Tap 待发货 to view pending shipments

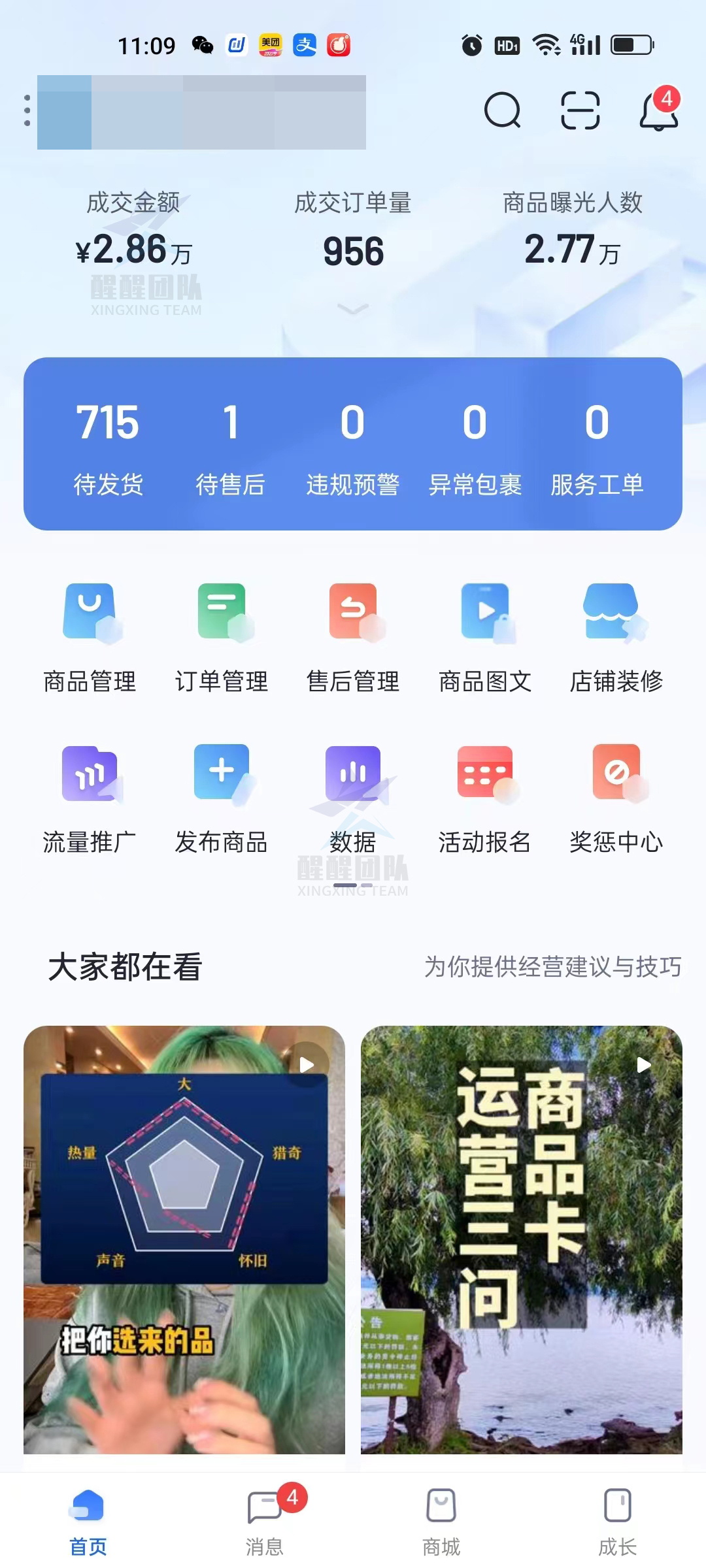tap(108, 451)
